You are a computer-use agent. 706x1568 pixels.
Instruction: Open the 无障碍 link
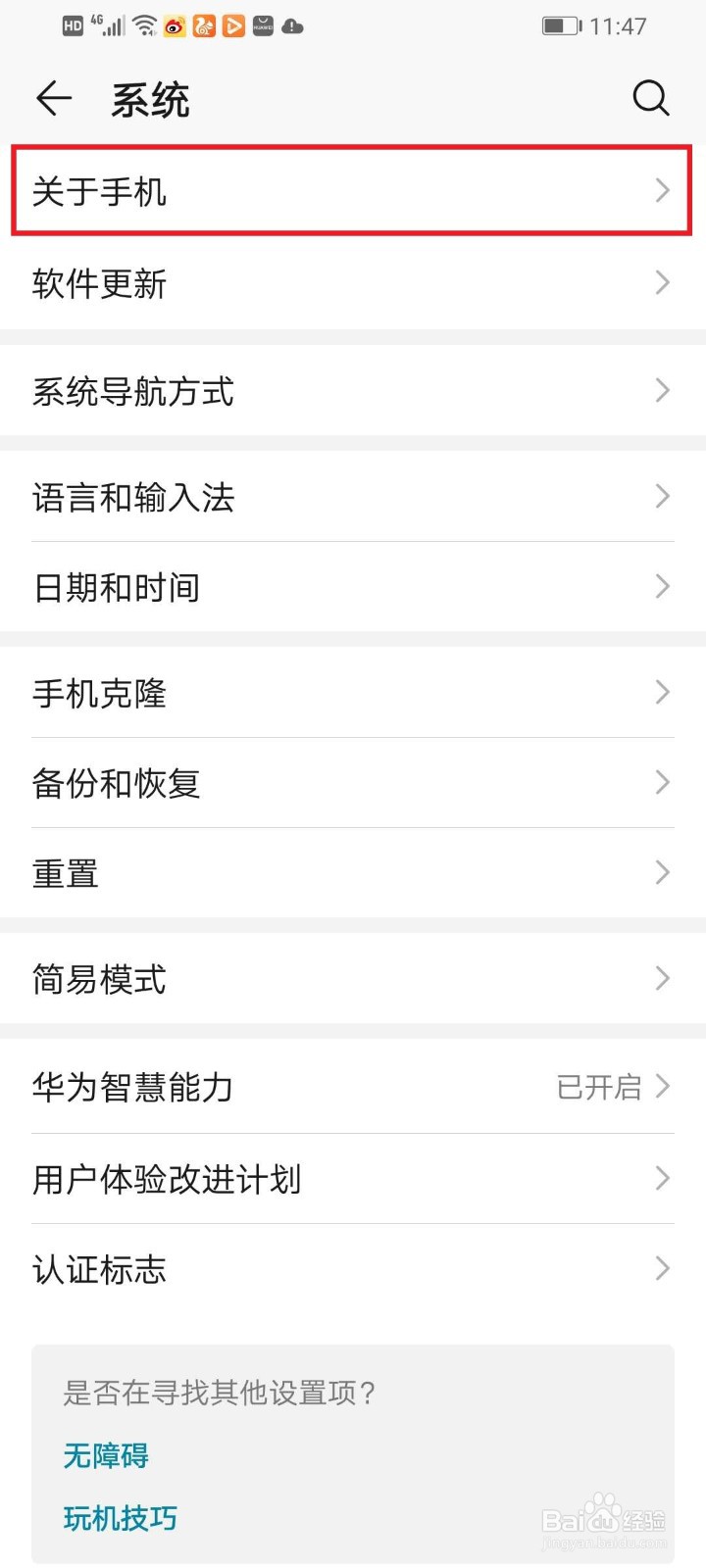click(x=106, y=1456)
